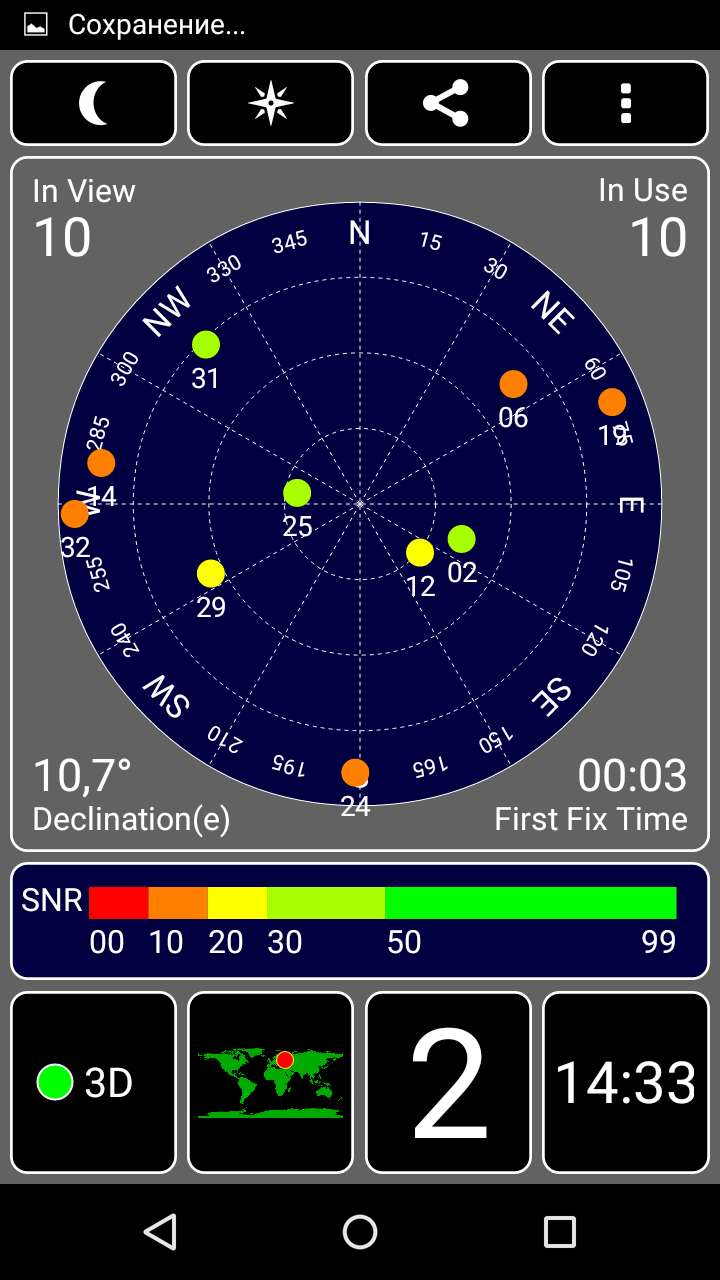Open the three-dot overflow menu
This screenshot has height=1280, width=720.
pos(626,103)
